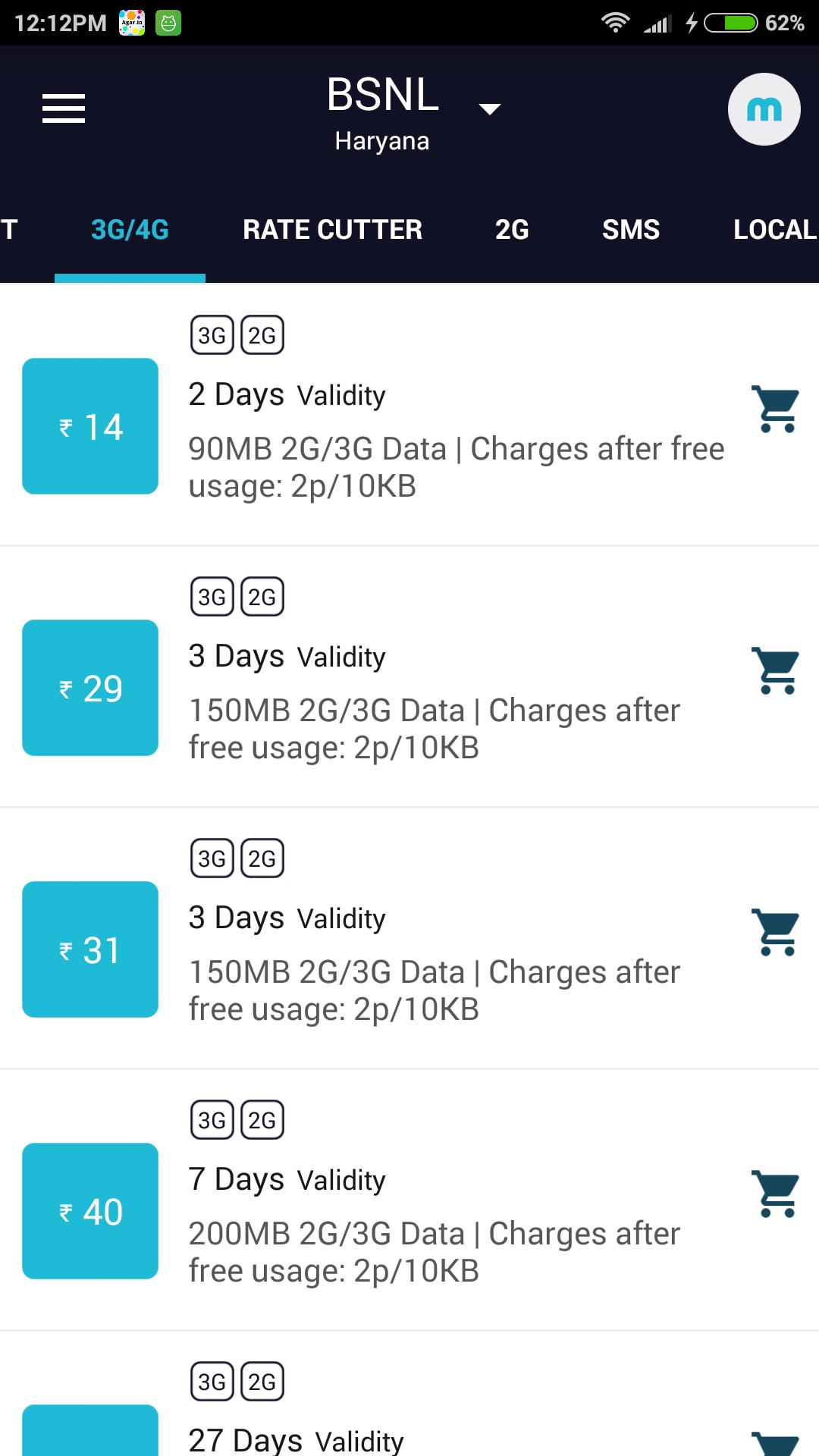Switch to the RATE CUTTER tab
This screenshot has height=1456, width=819.
[x=332, y=229]
